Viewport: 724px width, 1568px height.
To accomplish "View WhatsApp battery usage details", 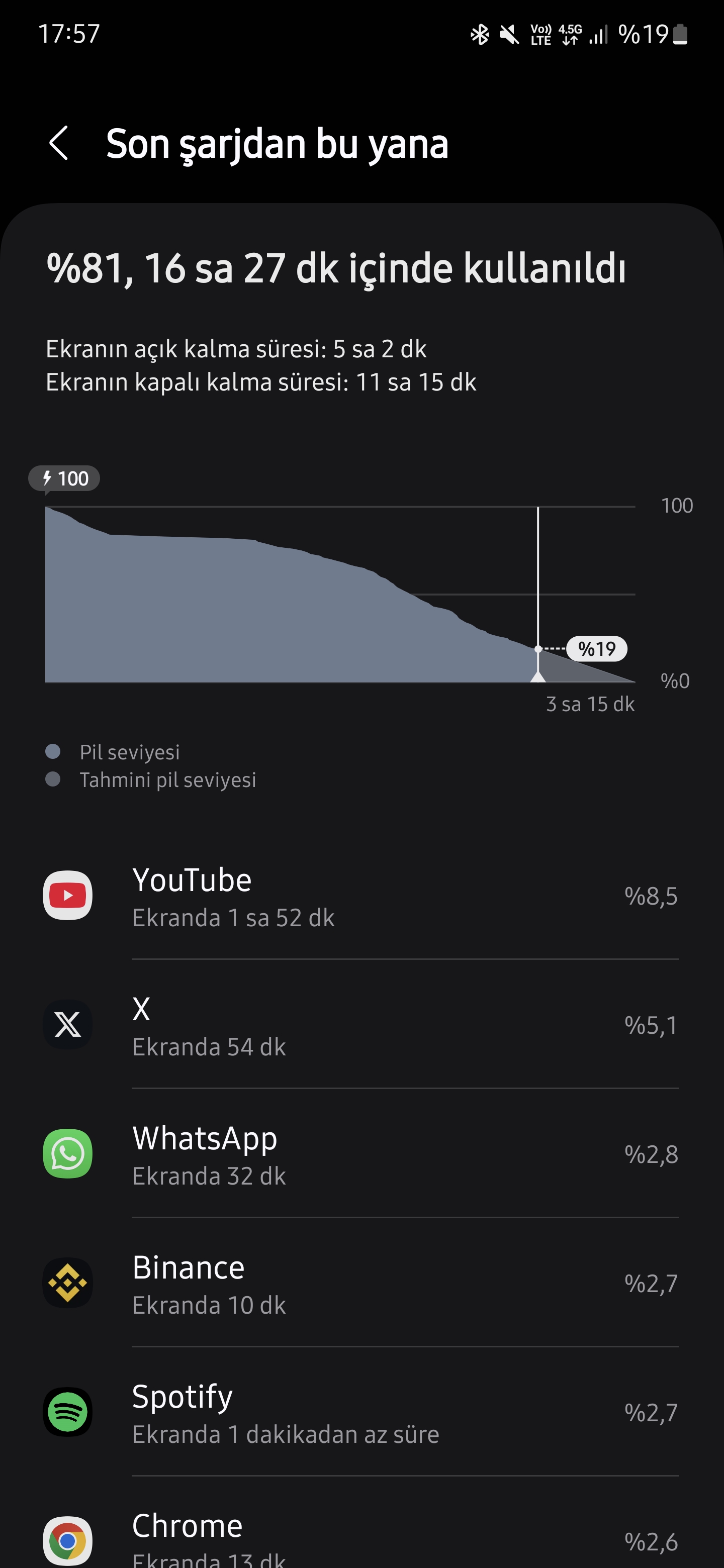I will pos(361,1153).
